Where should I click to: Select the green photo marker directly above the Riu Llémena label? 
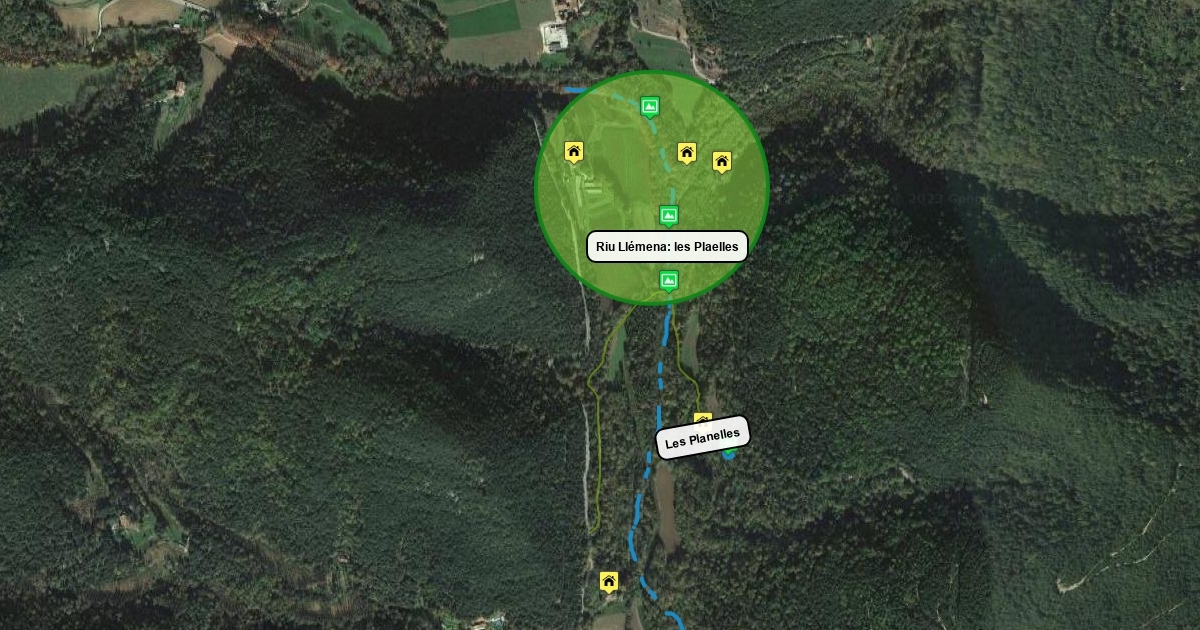point(669,214)
